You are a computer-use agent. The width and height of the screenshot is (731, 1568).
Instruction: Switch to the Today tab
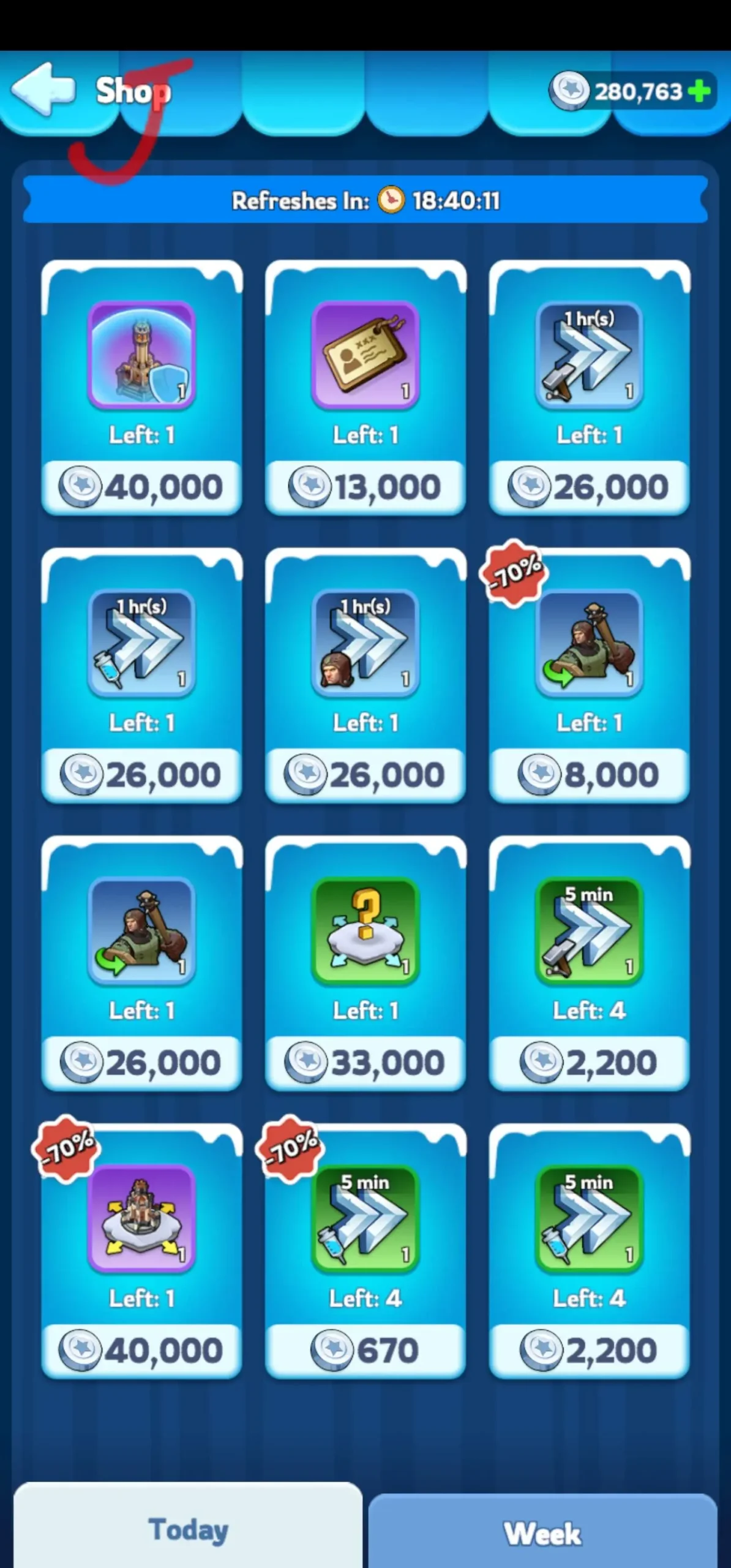(x=188, y=1528)
